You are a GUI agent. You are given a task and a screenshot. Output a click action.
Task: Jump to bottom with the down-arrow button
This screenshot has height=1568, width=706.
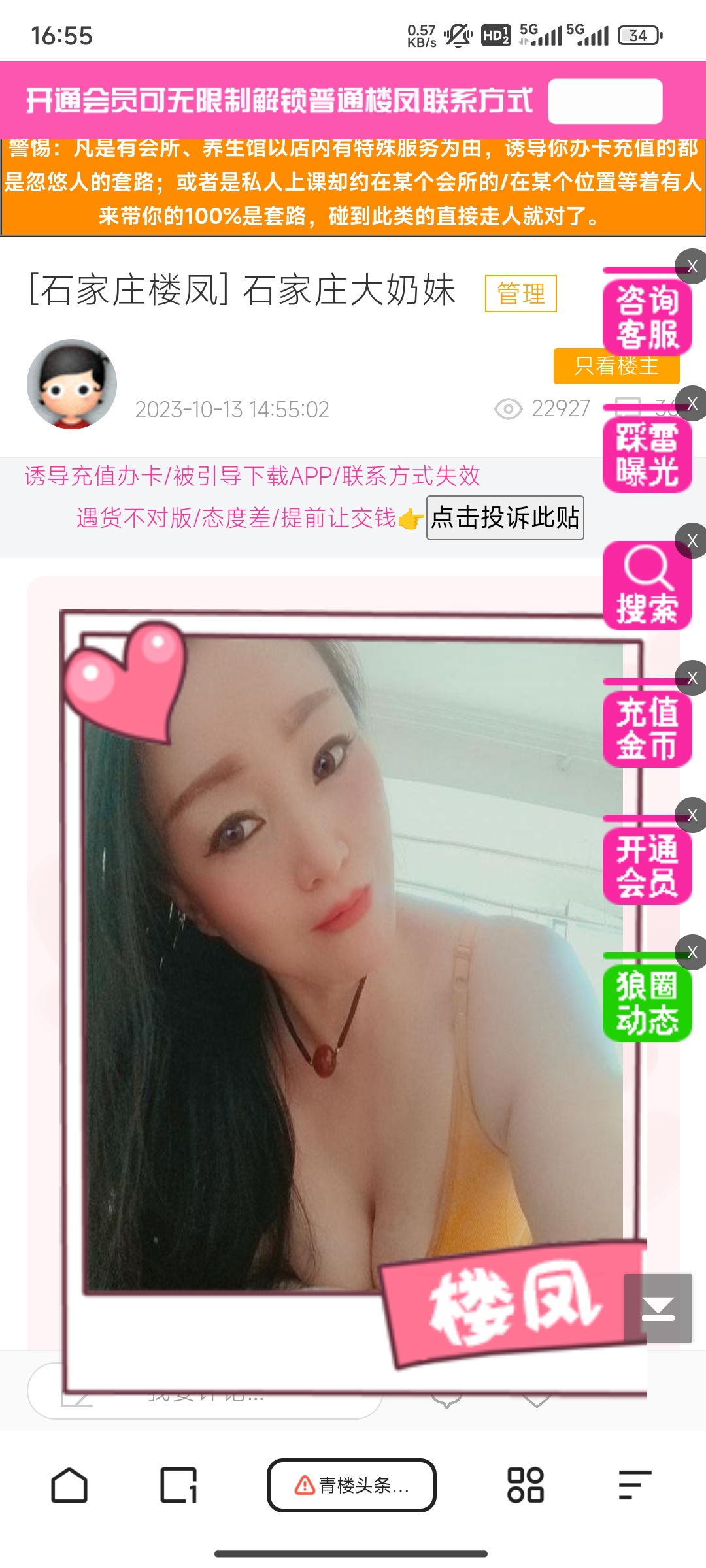click(658, 1308)
